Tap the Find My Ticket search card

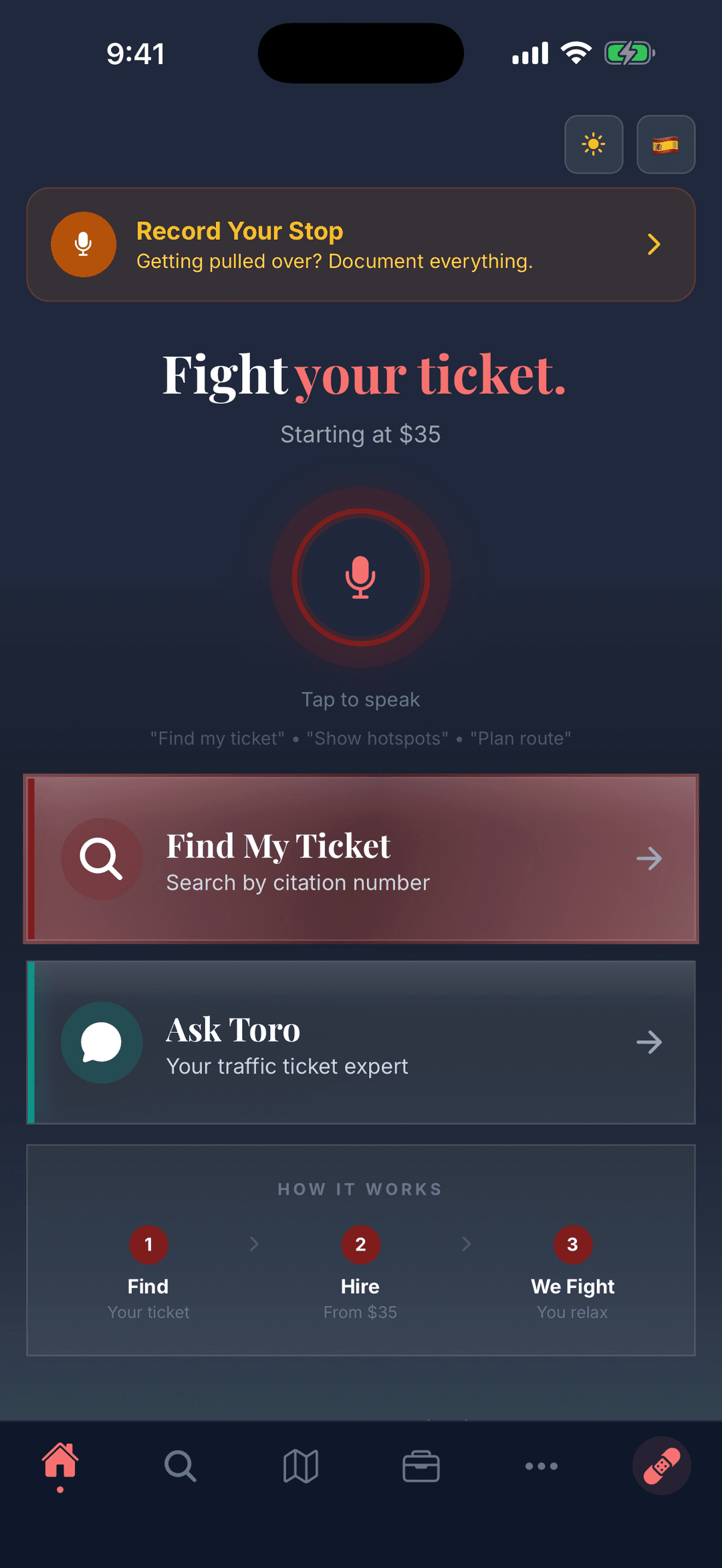tap(361, 859)
